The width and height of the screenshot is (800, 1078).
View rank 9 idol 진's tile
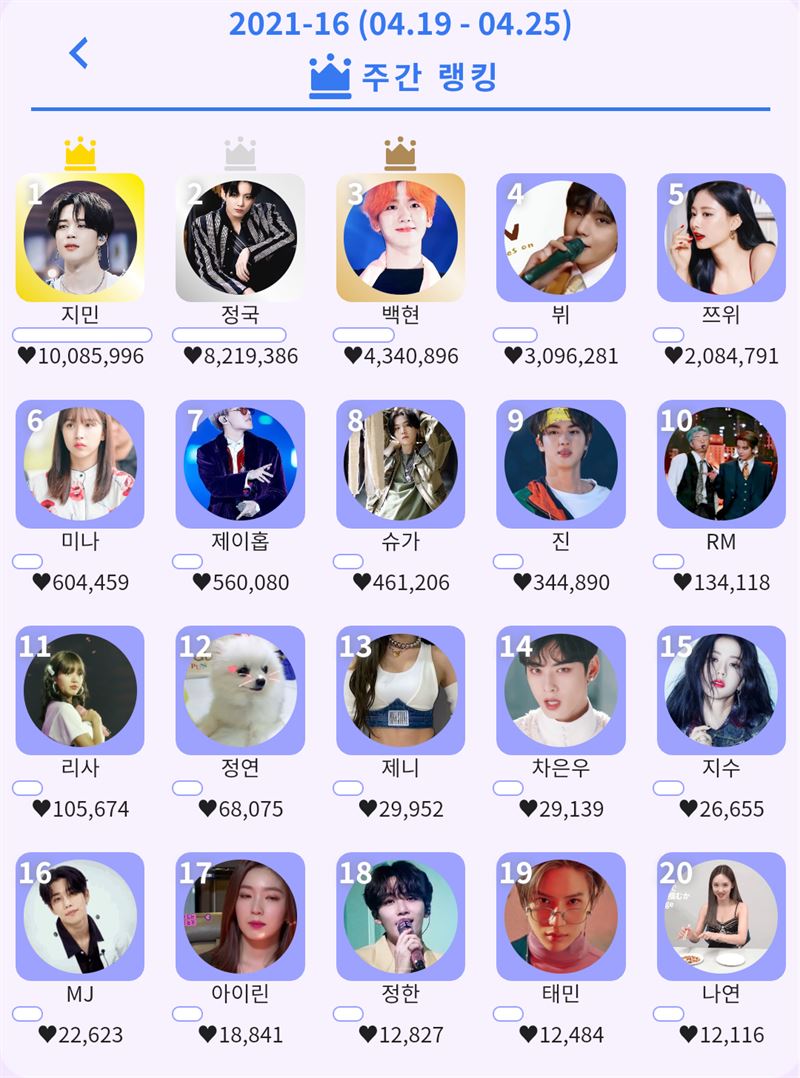coord(561,464)
